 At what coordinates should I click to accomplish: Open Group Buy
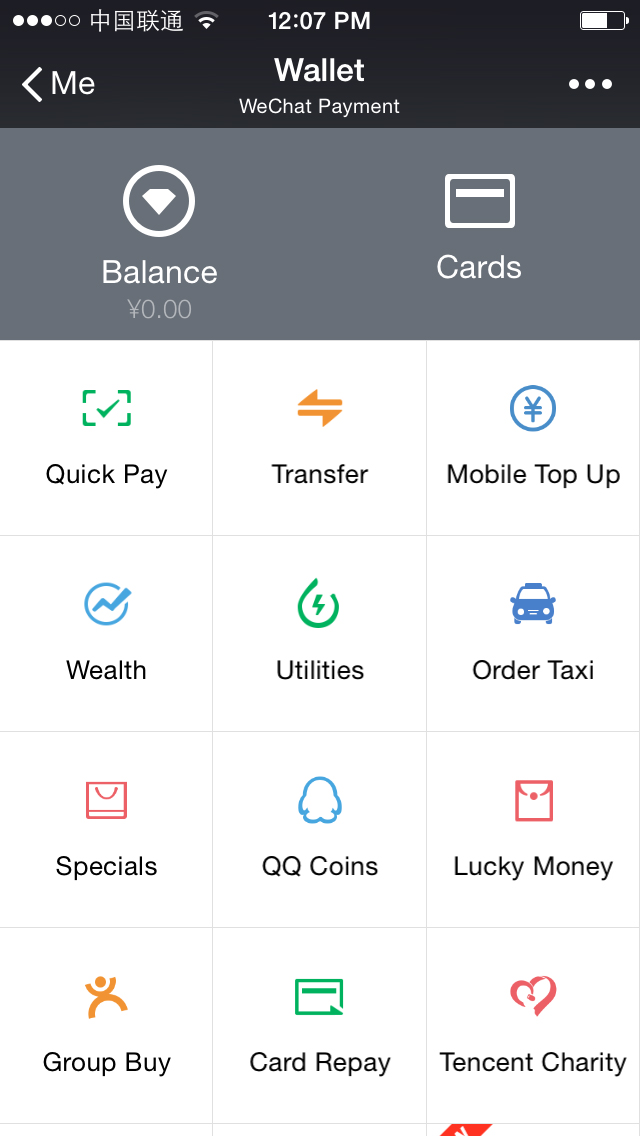point(106,1026)
